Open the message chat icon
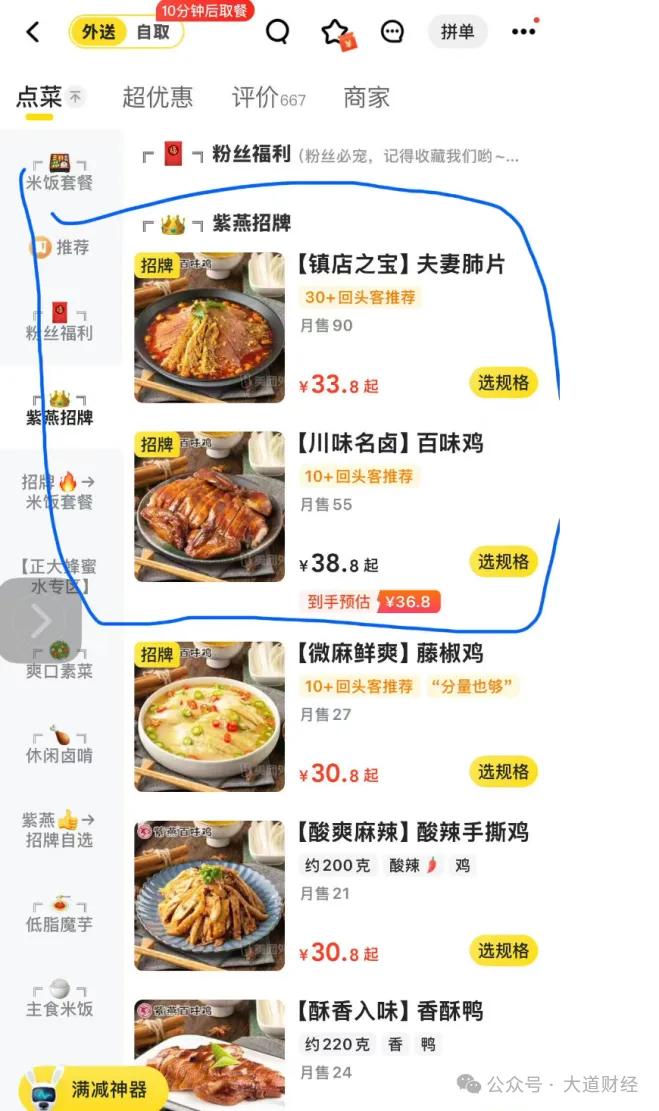This screenshot has height=1111, width=659. [x=393, y=32]
